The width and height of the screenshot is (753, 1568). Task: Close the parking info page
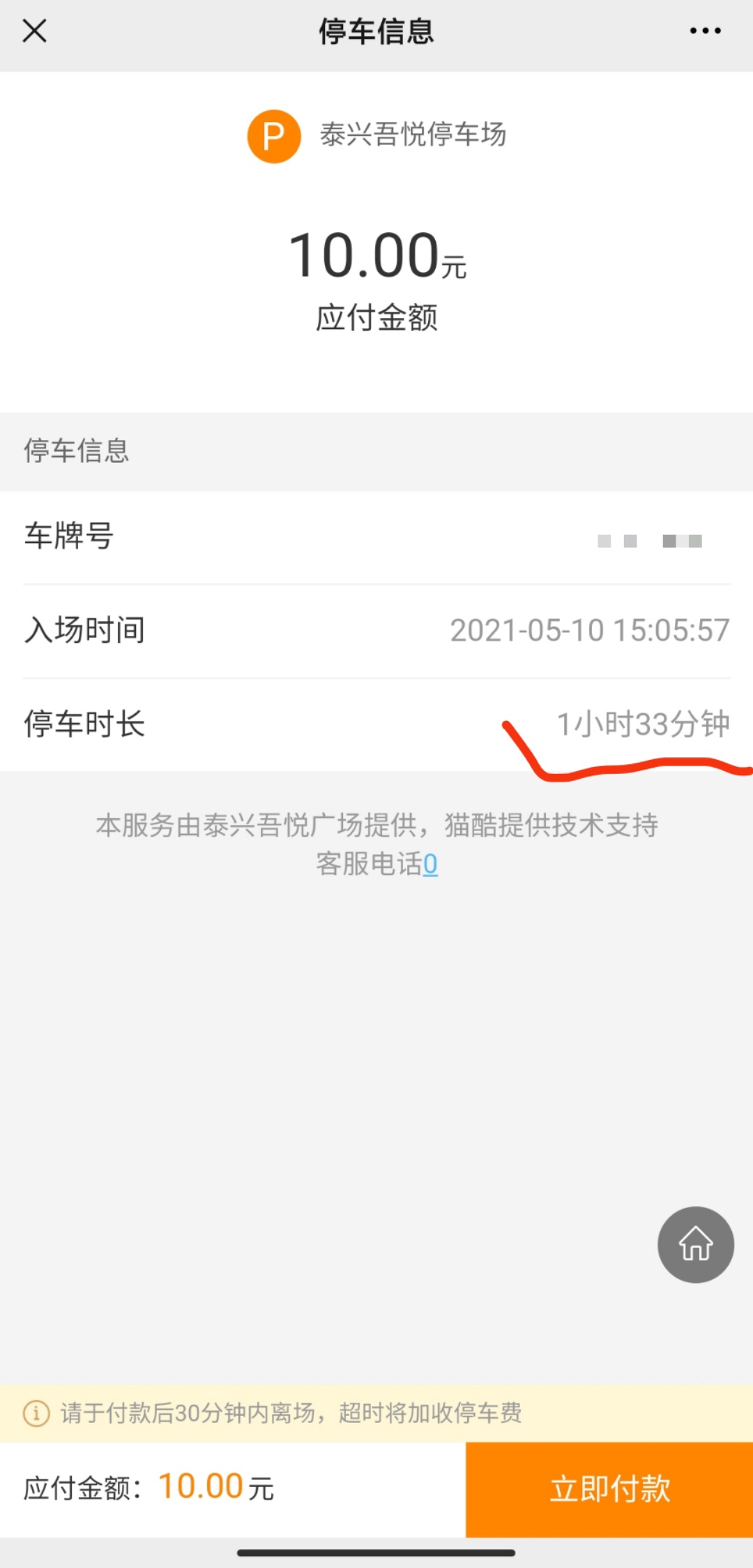point(34,31)
